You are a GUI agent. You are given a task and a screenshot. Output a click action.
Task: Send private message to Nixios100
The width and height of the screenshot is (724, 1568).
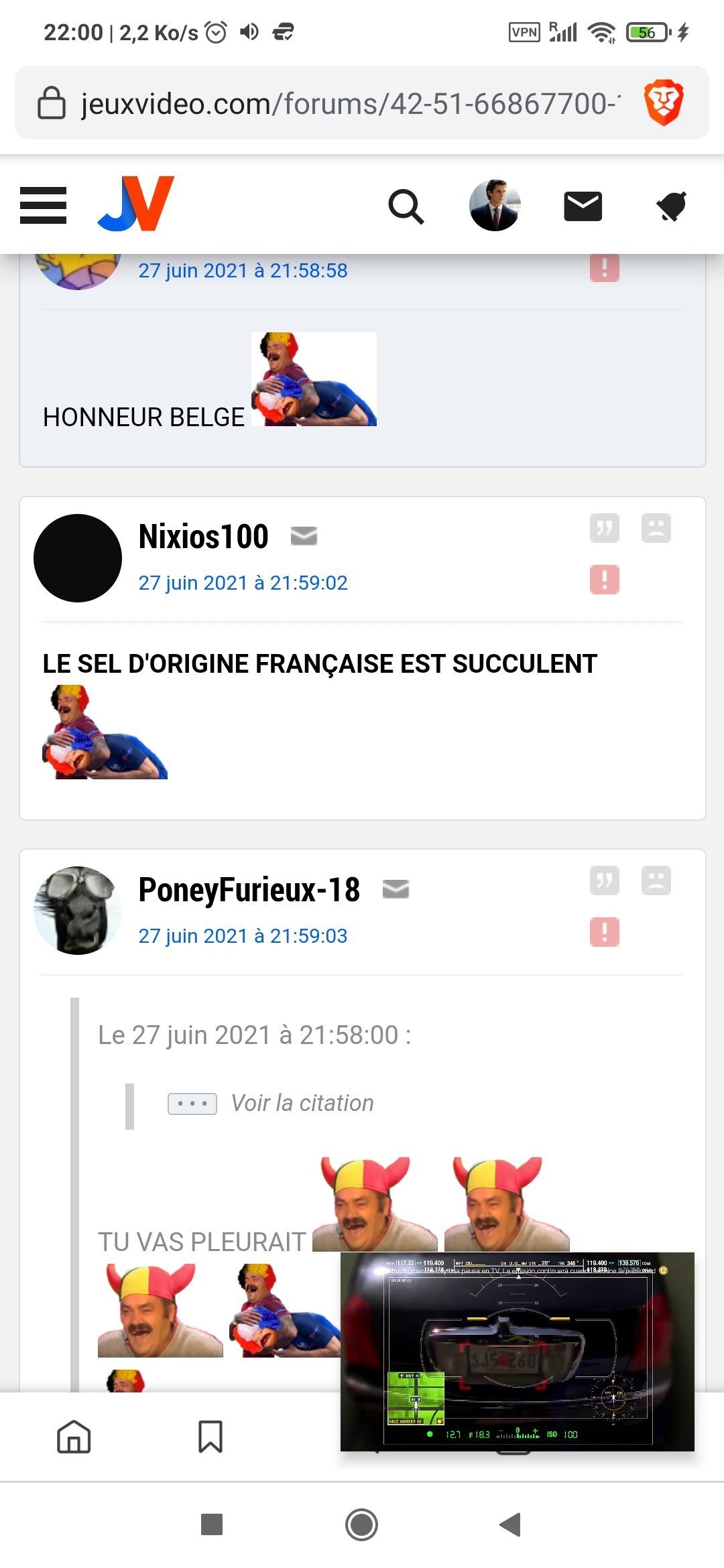(x=304, y=536)
